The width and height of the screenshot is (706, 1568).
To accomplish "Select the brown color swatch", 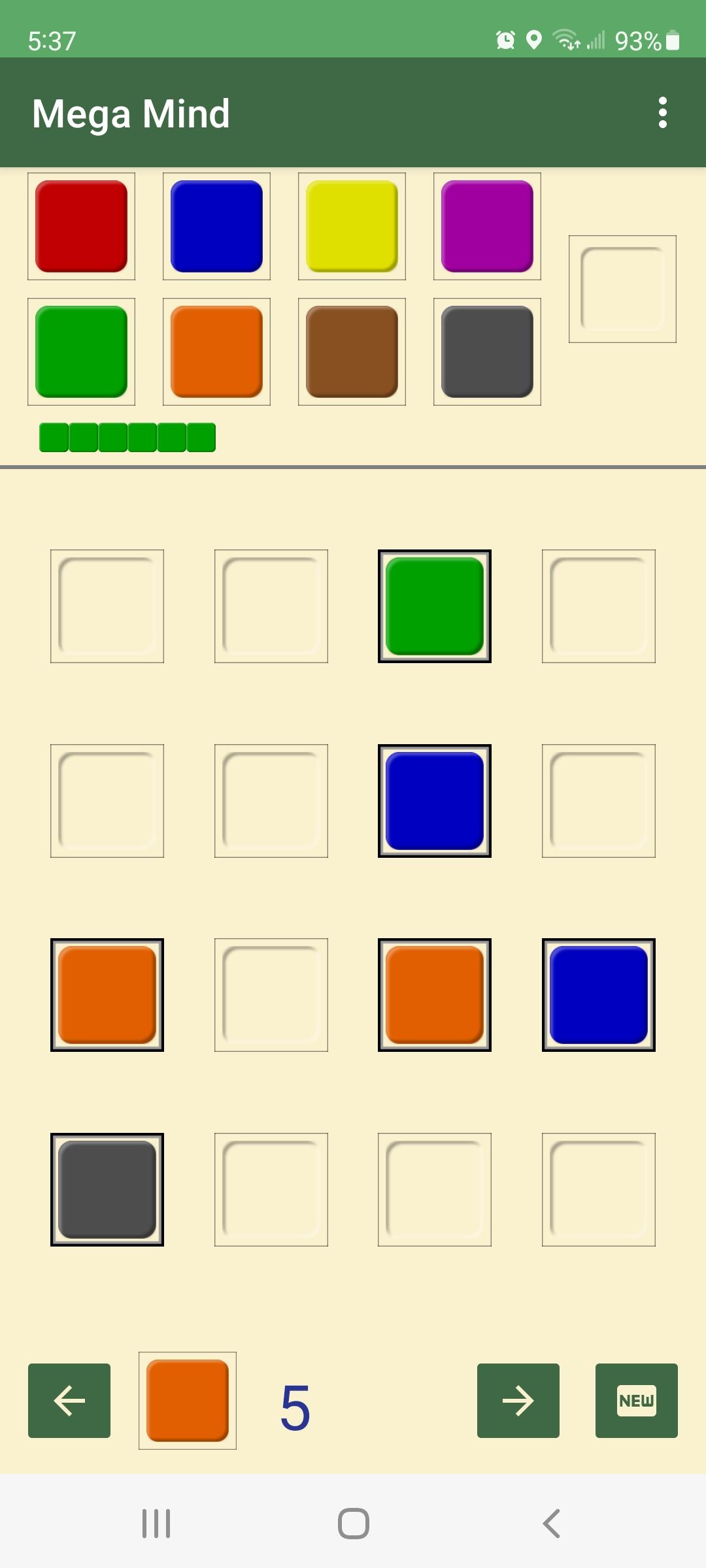I will (x=352, y=351).
